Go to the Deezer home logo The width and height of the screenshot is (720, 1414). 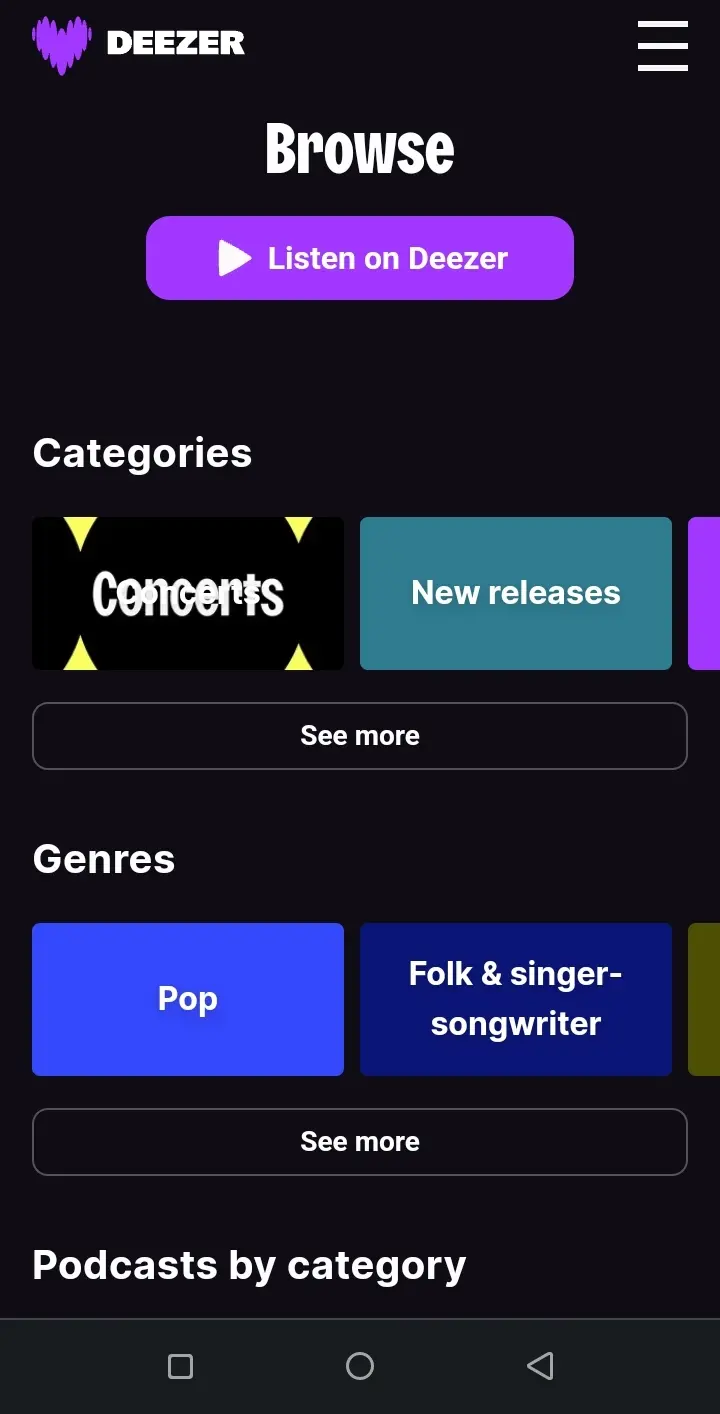pyautogui.click(x=138, y=44)
